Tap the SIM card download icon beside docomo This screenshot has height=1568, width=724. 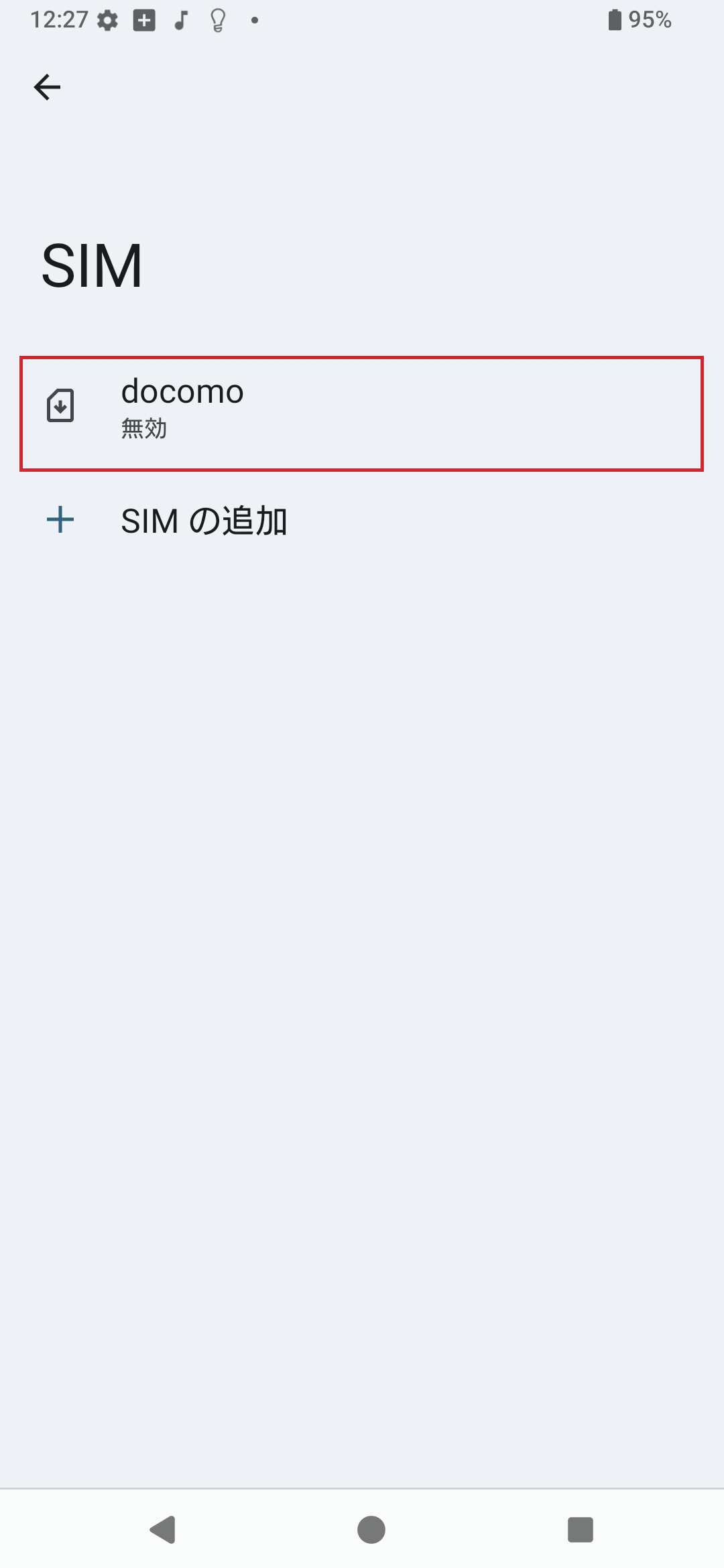click(x=60, y=405)
